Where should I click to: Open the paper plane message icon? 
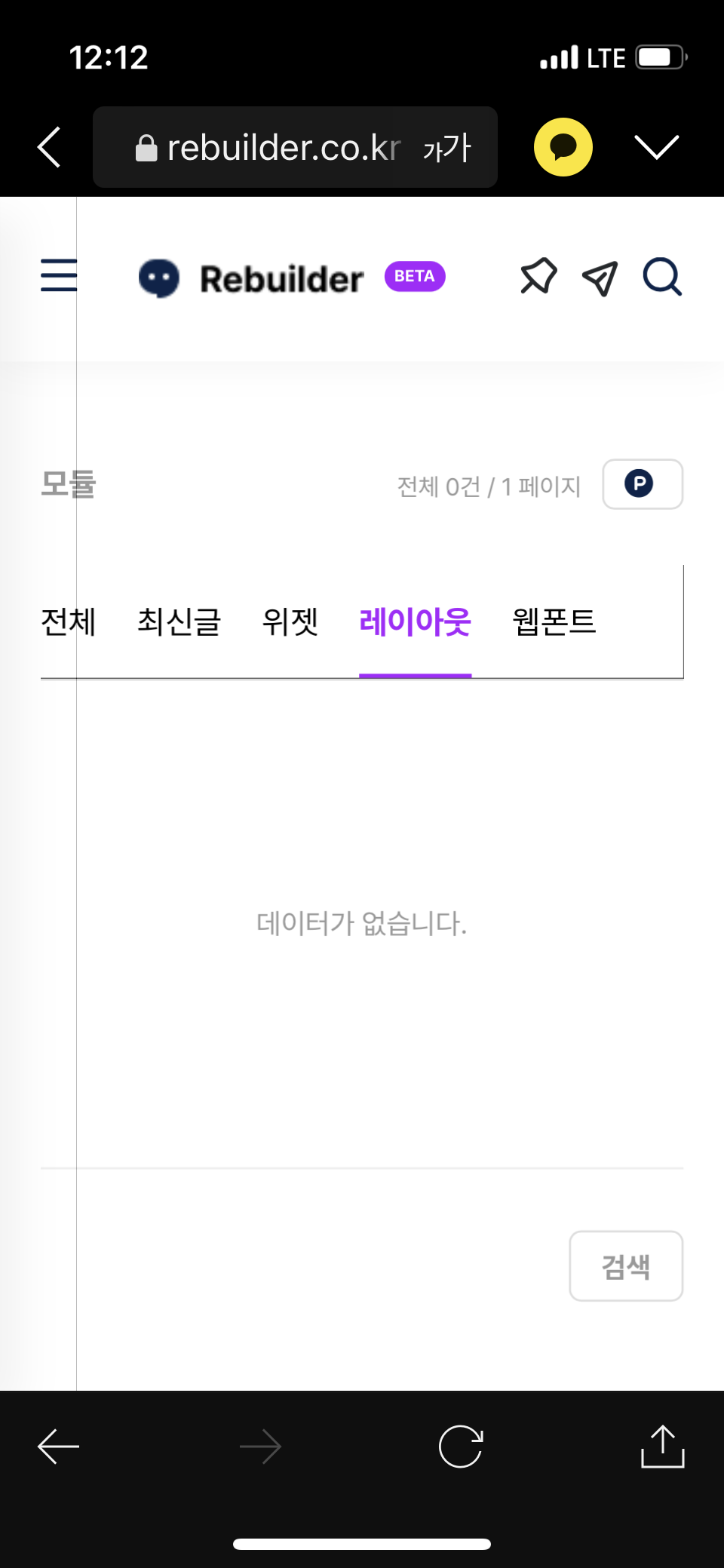click(600, 278)
